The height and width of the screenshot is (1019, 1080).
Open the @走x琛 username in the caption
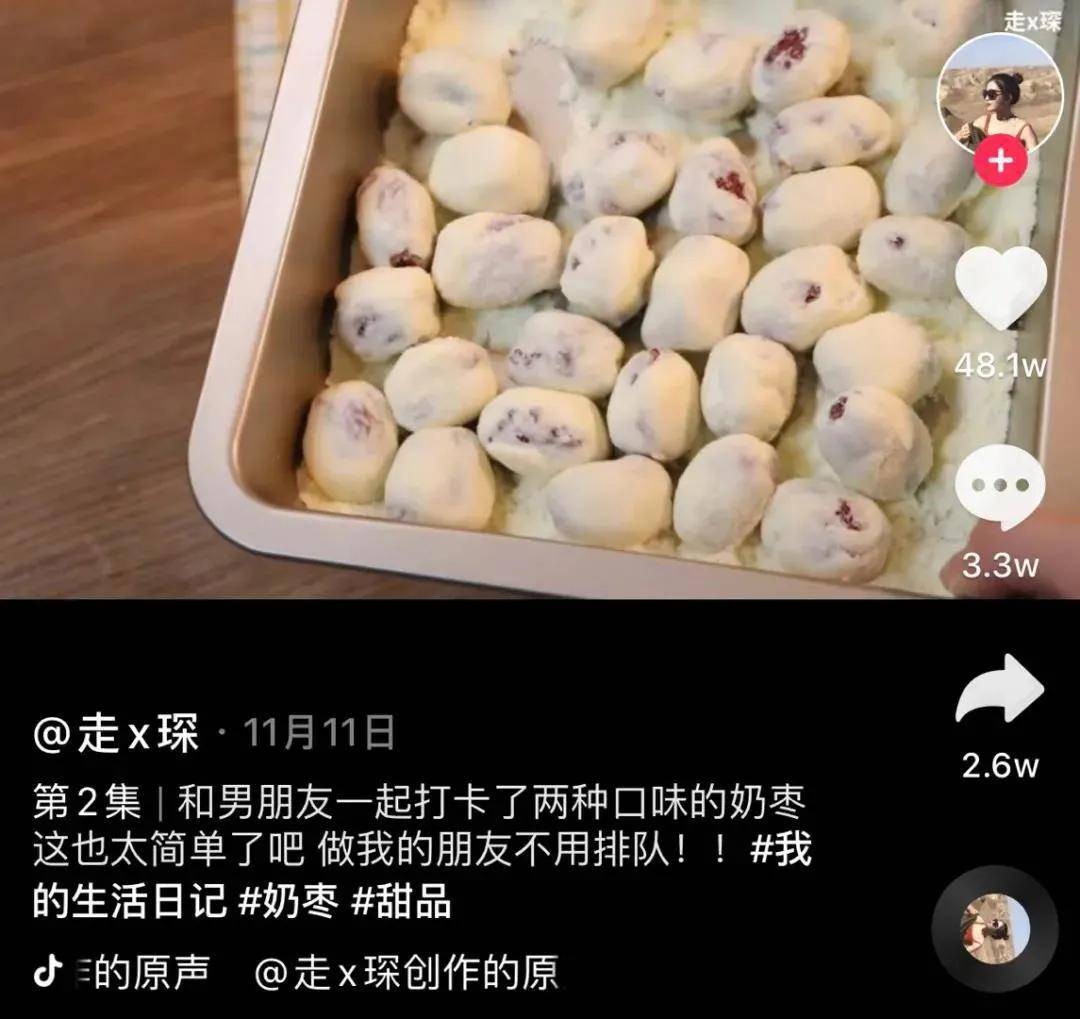pyautogui.click(x=116, y=735)
